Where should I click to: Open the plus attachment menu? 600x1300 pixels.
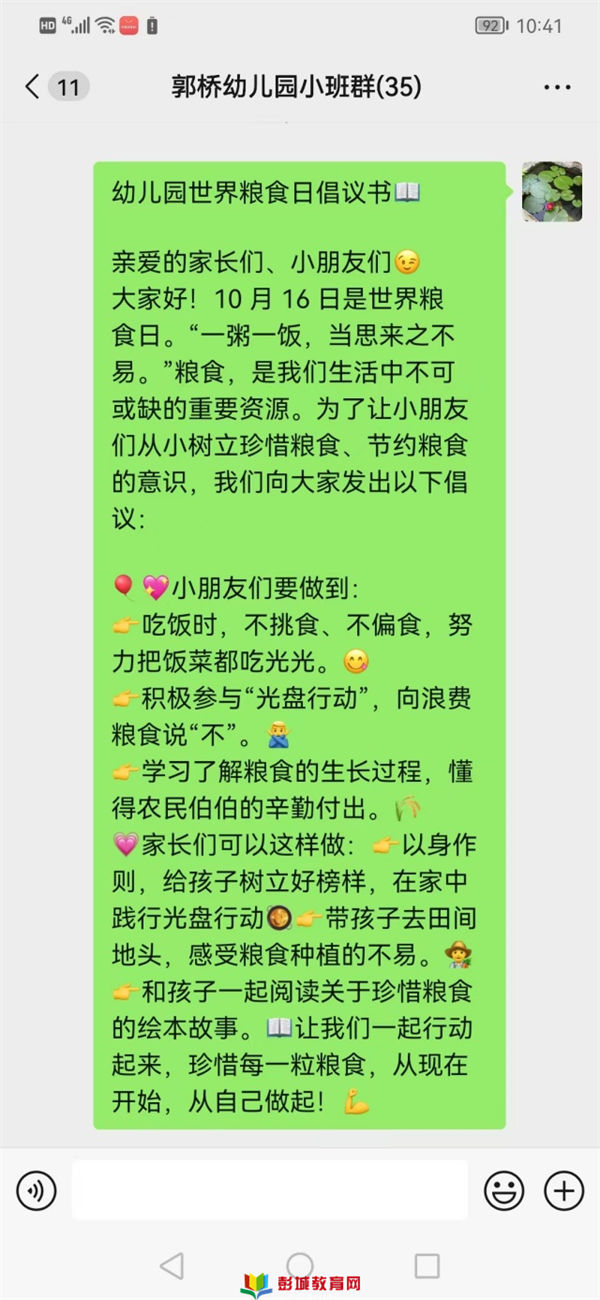click(563, 1190)
